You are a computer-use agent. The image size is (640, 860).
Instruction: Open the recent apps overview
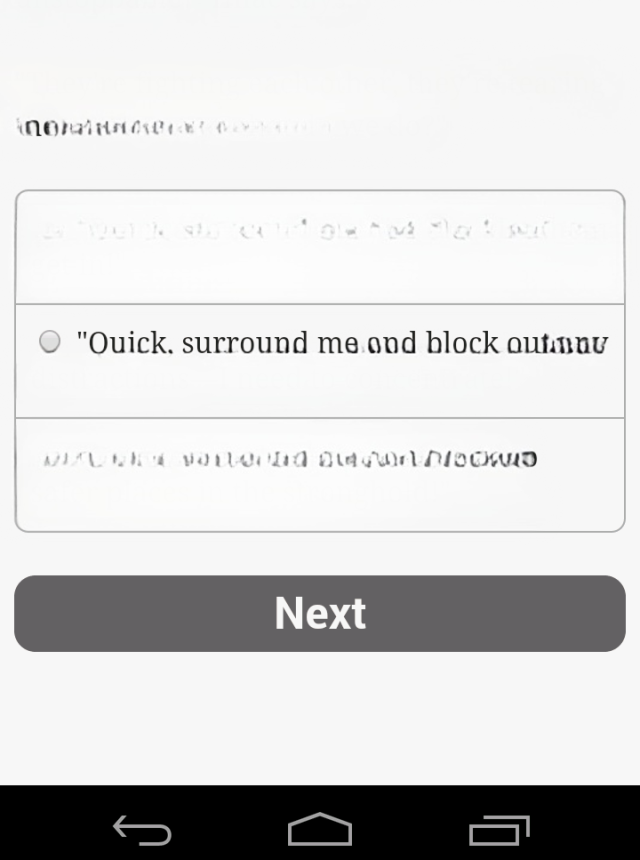click(x=499, y=830)
